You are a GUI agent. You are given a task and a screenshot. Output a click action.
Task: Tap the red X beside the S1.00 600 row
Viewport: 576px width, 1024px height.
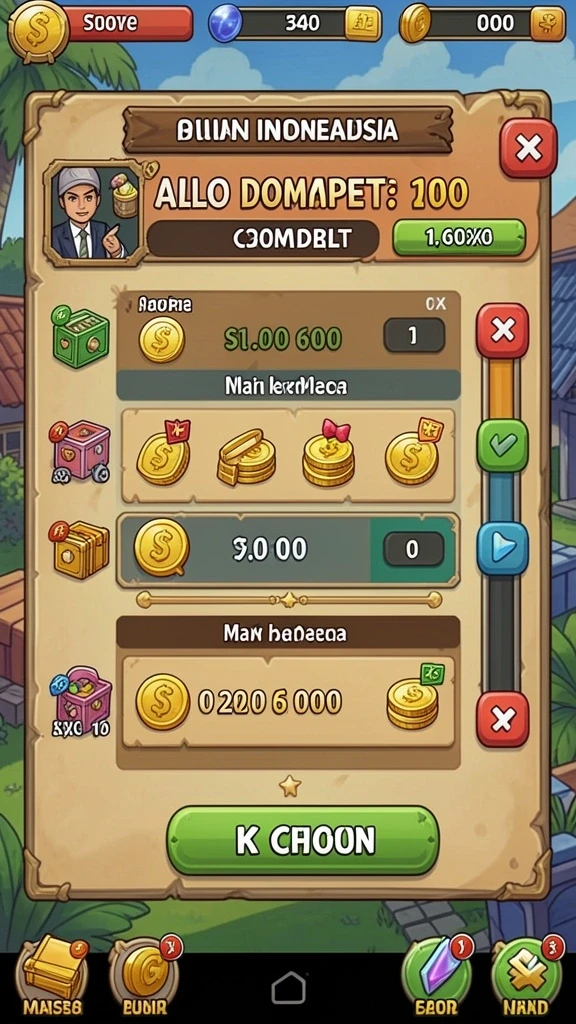tap(502, 330)
